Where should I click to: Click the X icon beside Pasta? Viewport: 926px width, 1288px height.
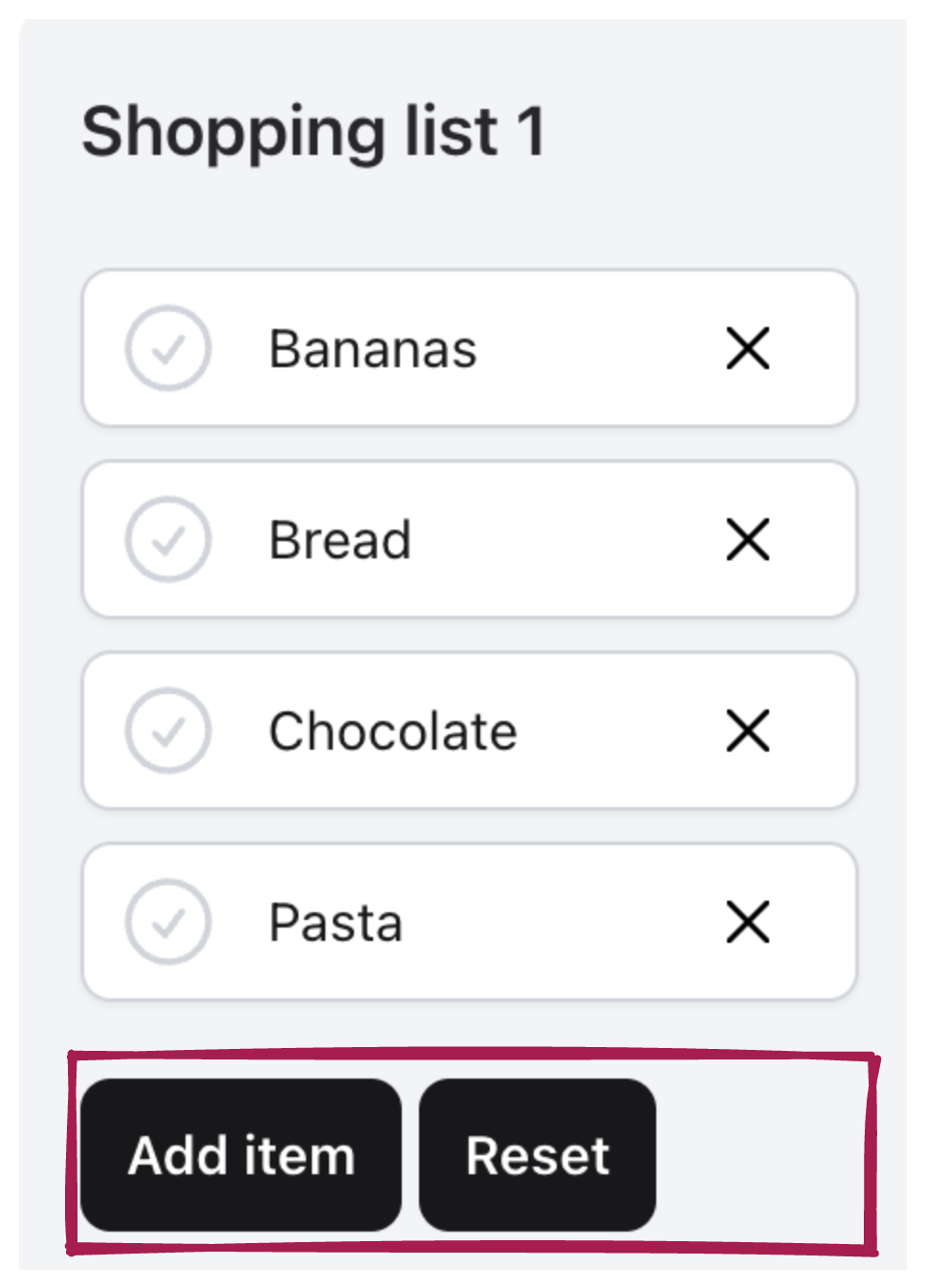(747, 922)
